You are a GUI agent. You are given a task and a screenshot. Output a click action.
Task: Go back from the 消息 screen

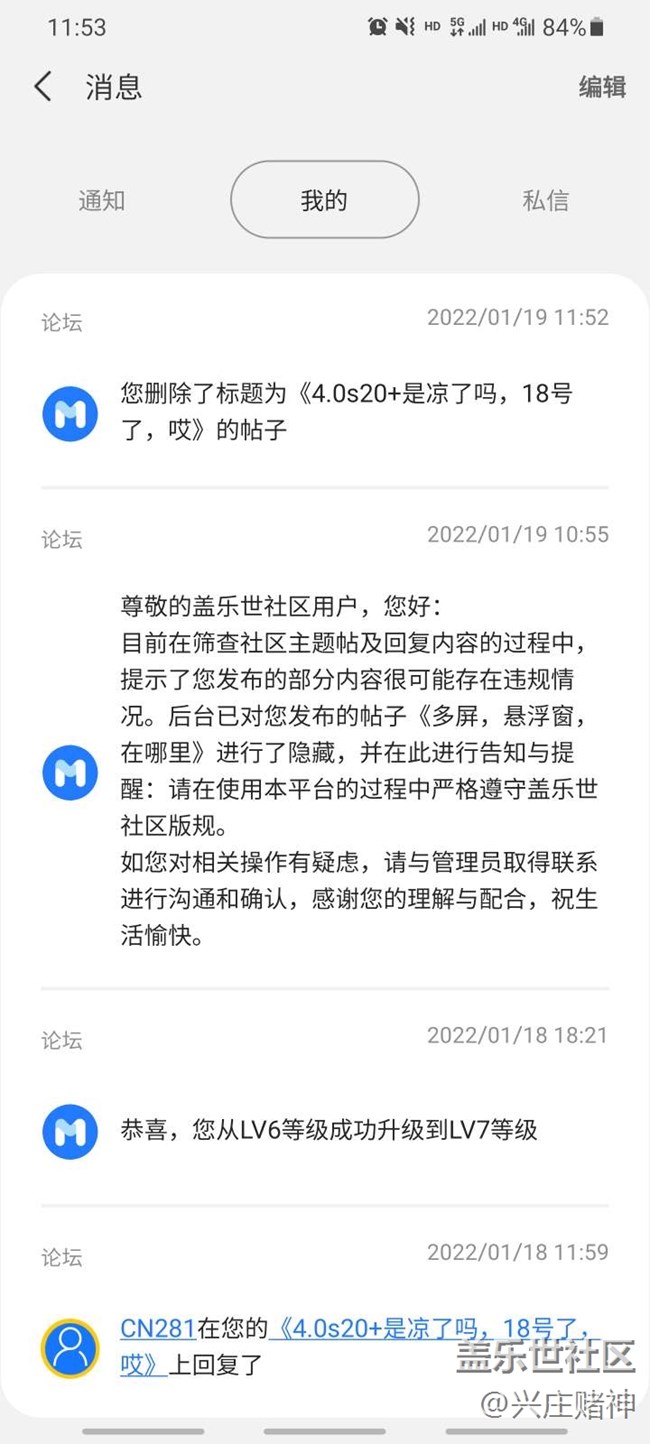(43, 87)
